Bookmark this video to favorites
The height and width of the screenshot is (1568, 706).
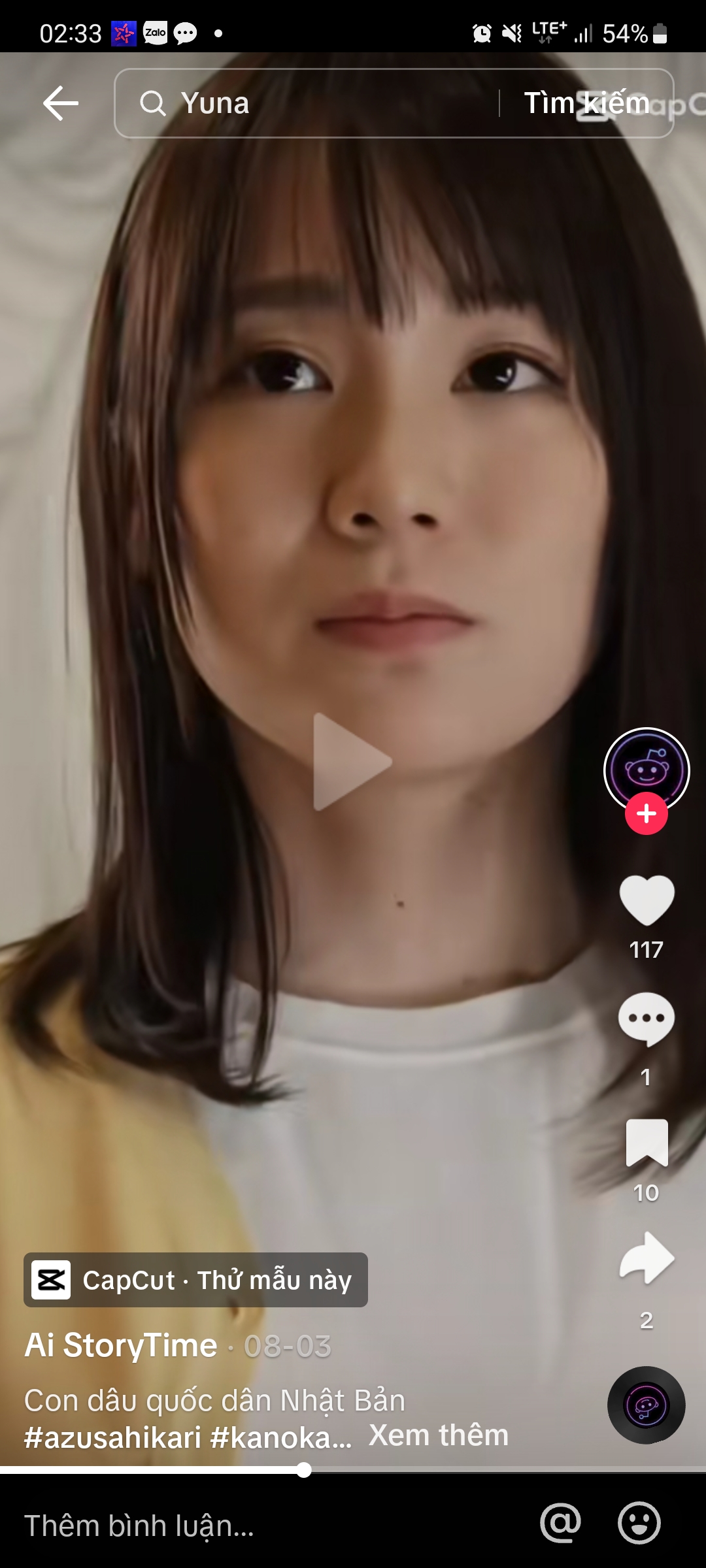click(x=647, y=1143)
